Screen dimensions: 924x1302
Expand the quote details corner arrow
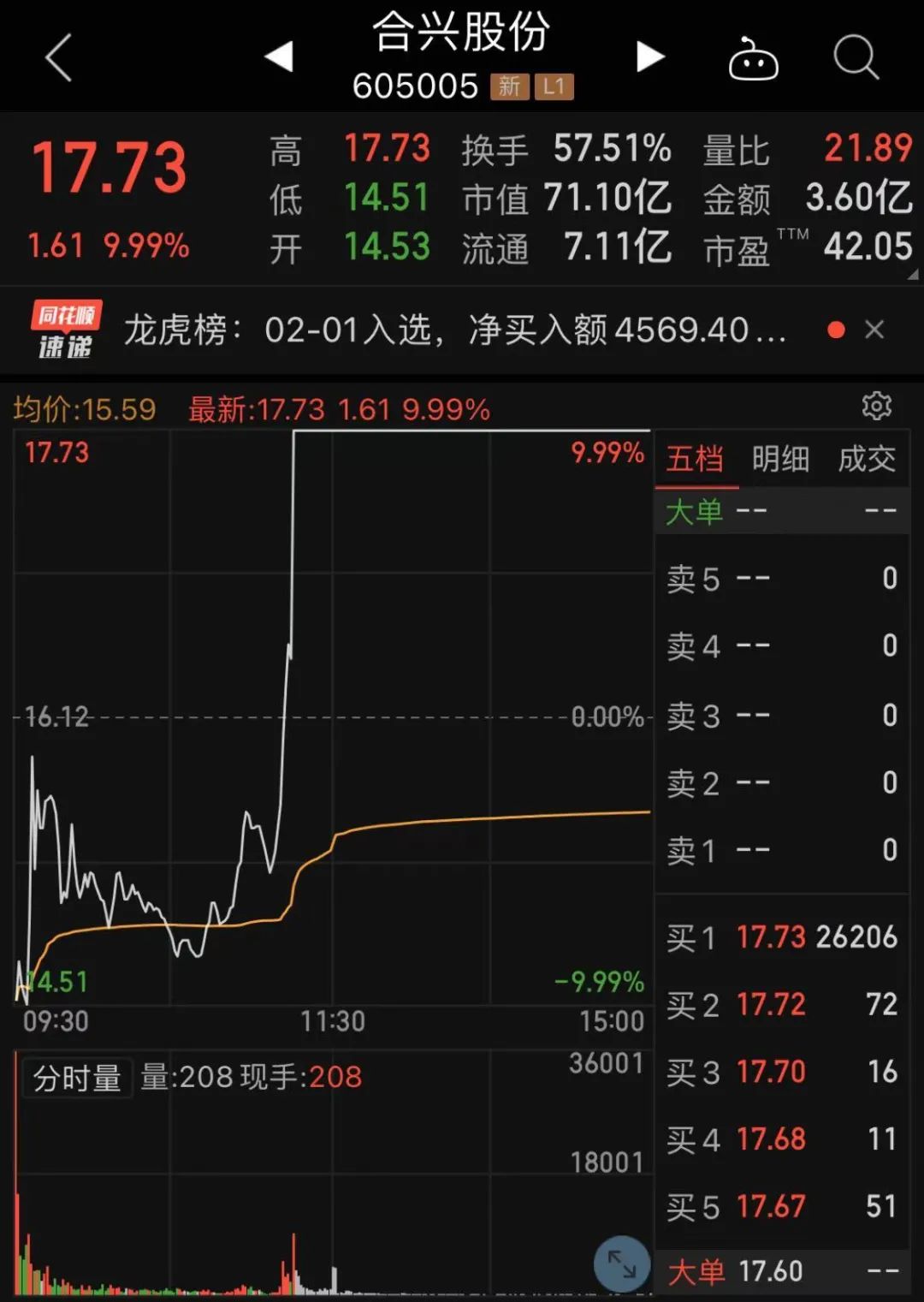[913, 275]
